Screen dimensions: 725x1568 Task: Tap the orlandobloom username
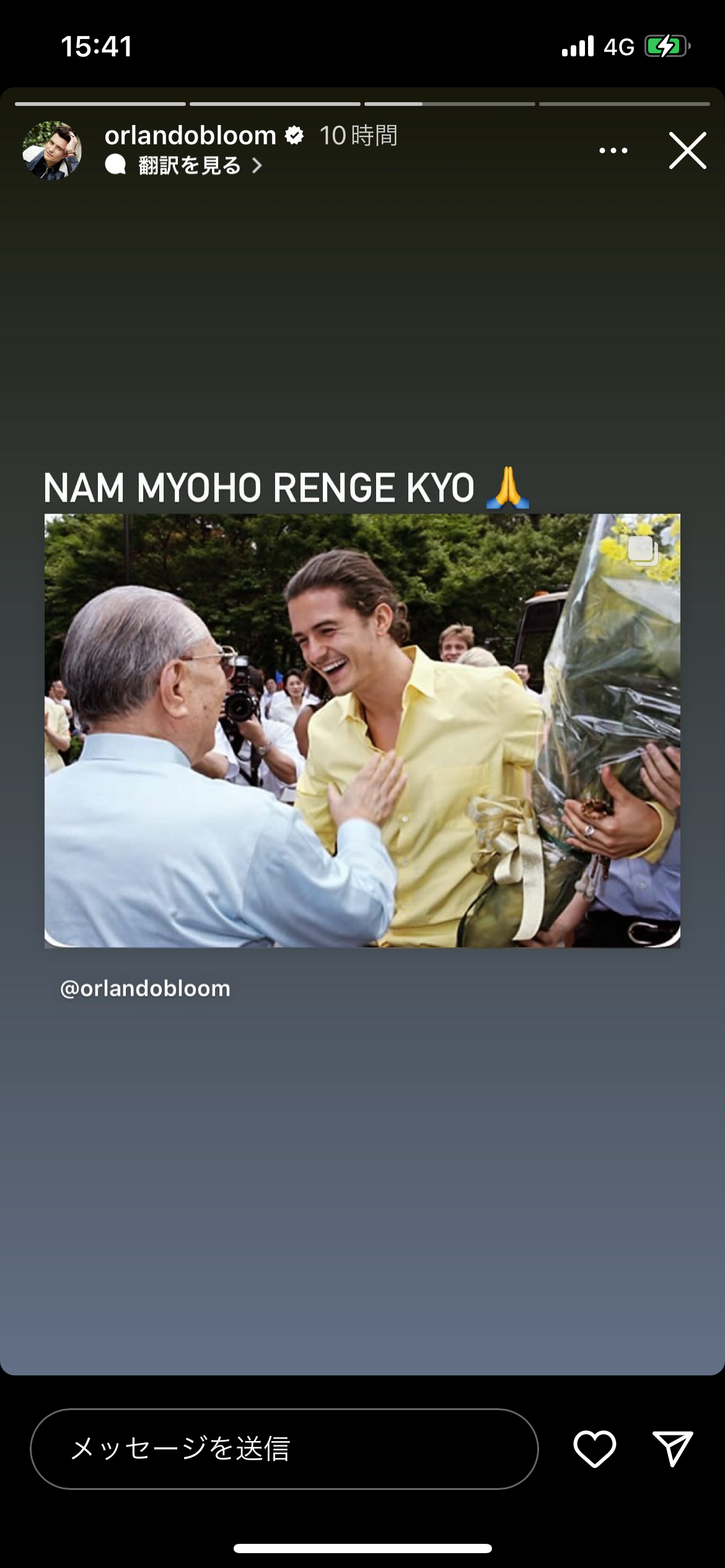[190, 136]
